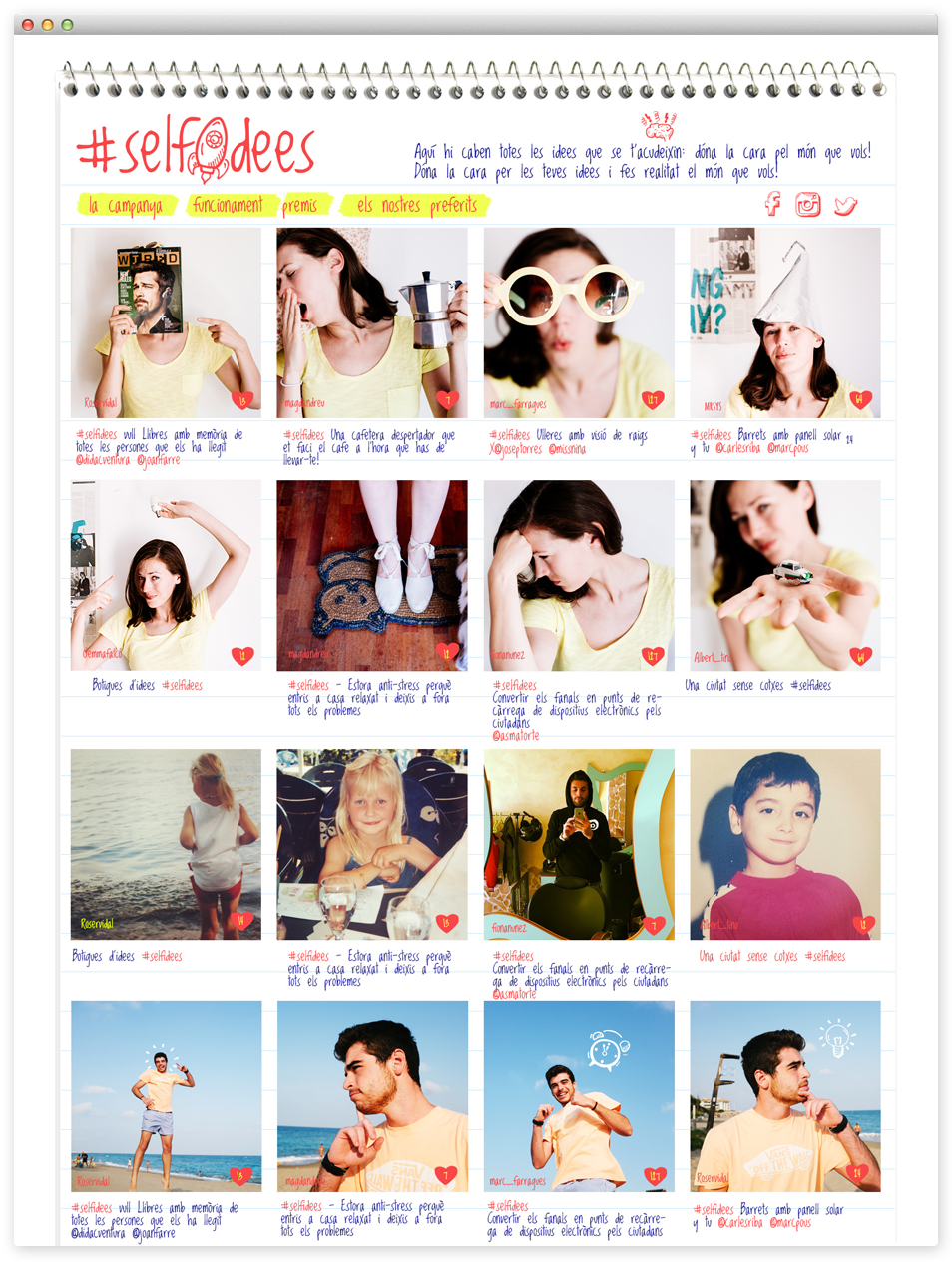Tap the #selfidees hashtag under cafetera post

click(303, 435)
